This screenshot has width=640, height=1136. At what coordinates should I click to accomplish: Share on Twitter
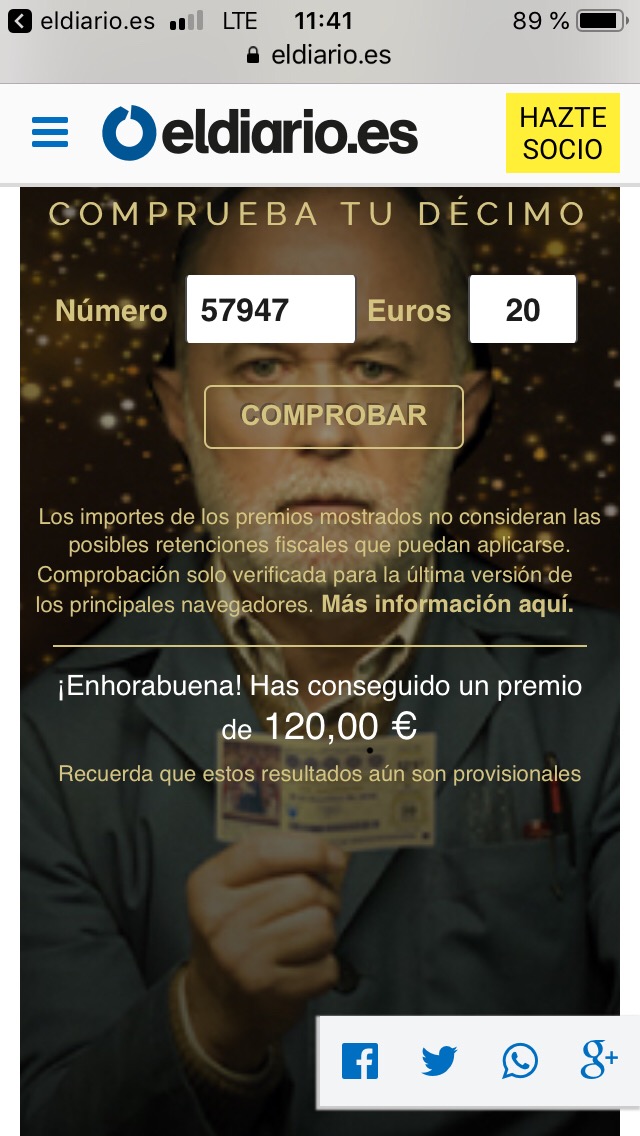click(439, 1061)
